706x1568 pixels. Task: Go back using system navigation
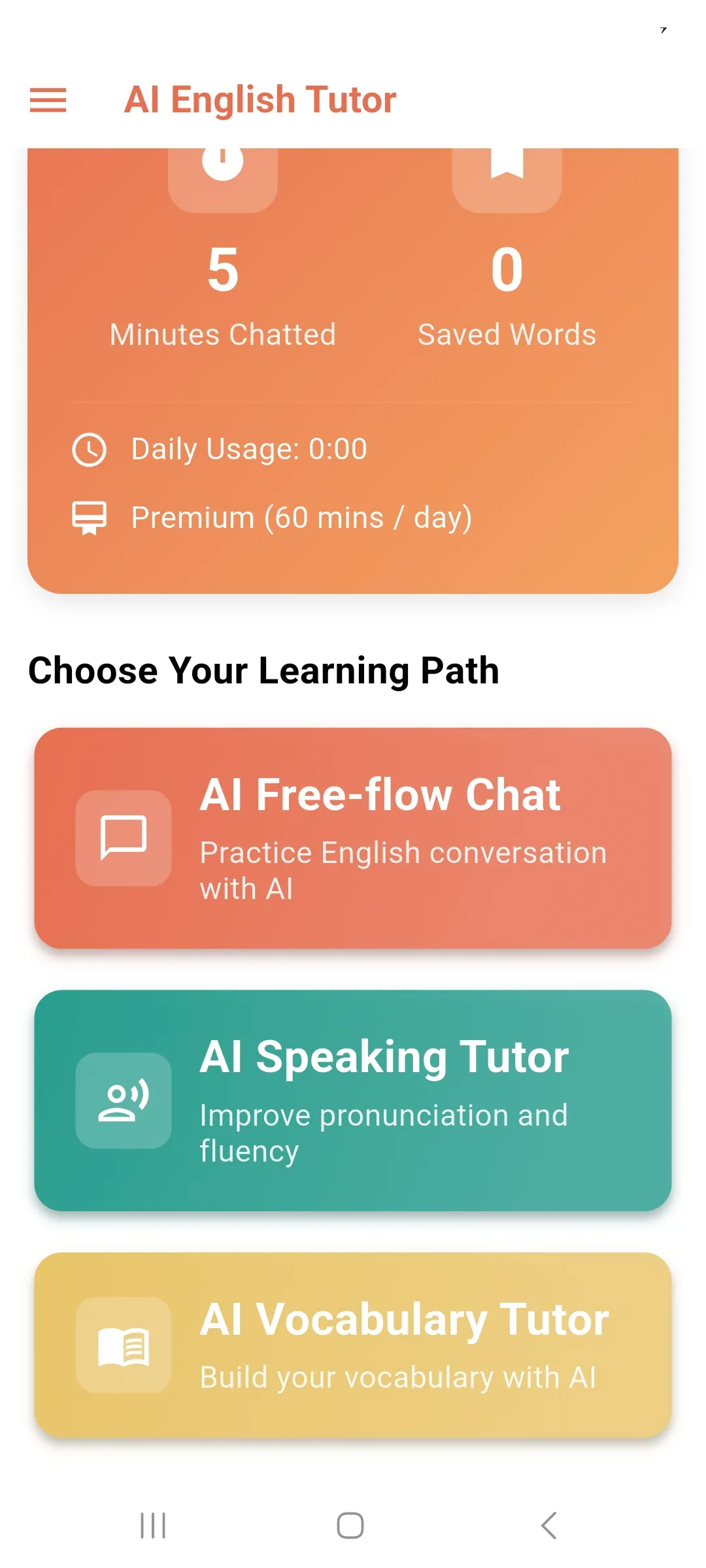[549, 1526]
